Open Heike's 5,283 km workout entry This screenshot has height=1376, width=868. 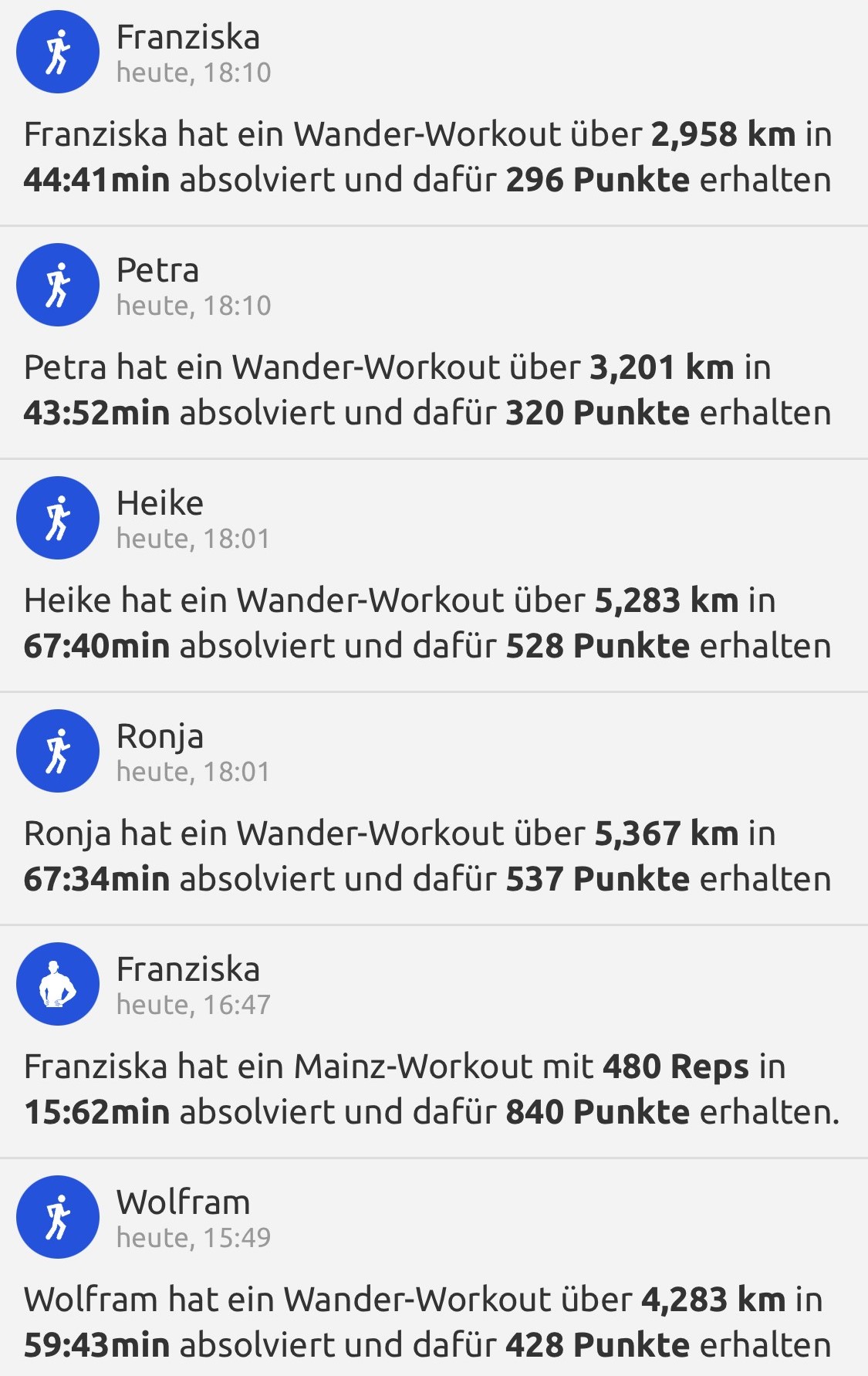click(x=428, y=623)
